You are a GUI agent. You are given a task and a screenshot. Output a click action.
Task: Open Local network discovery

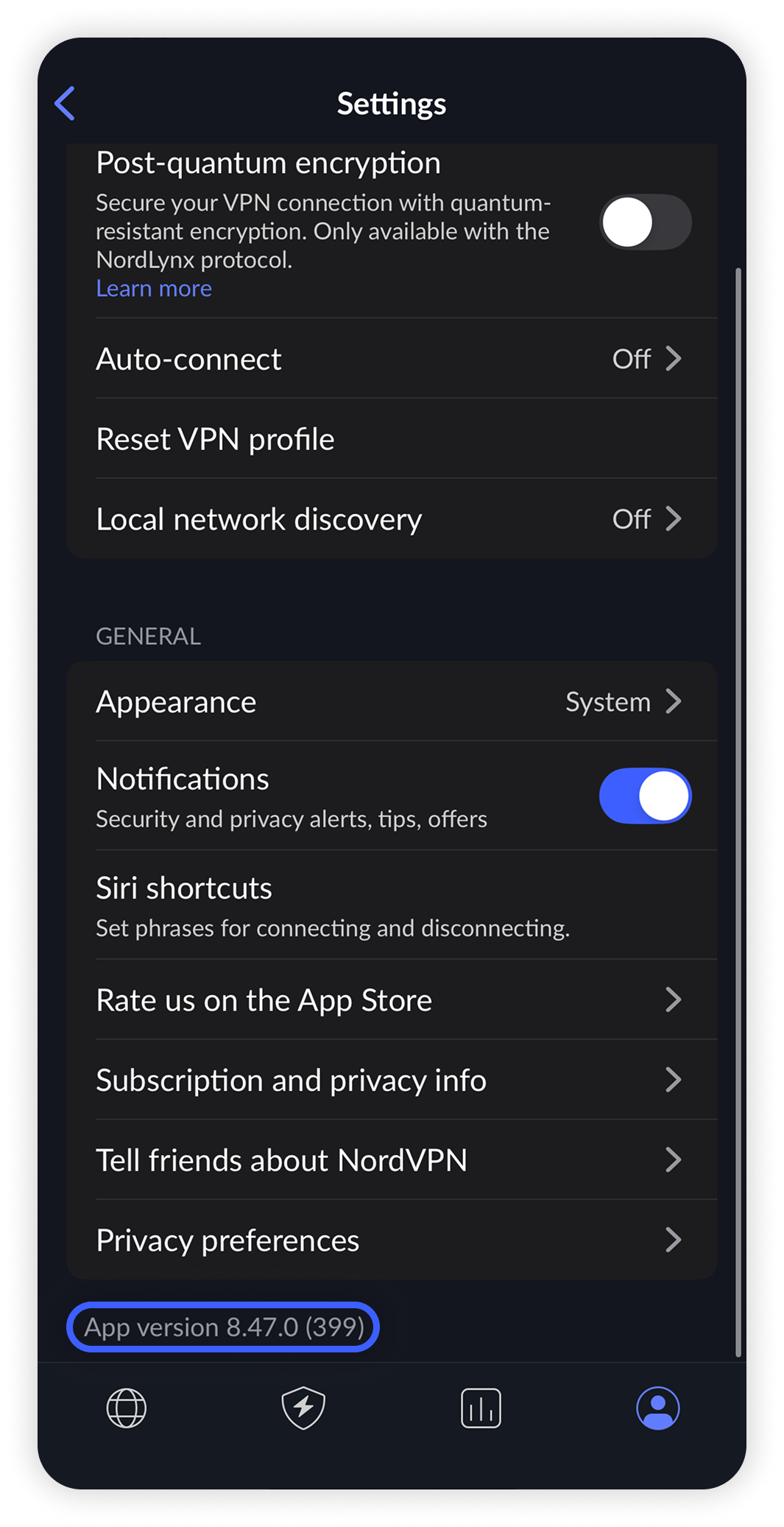391,519
